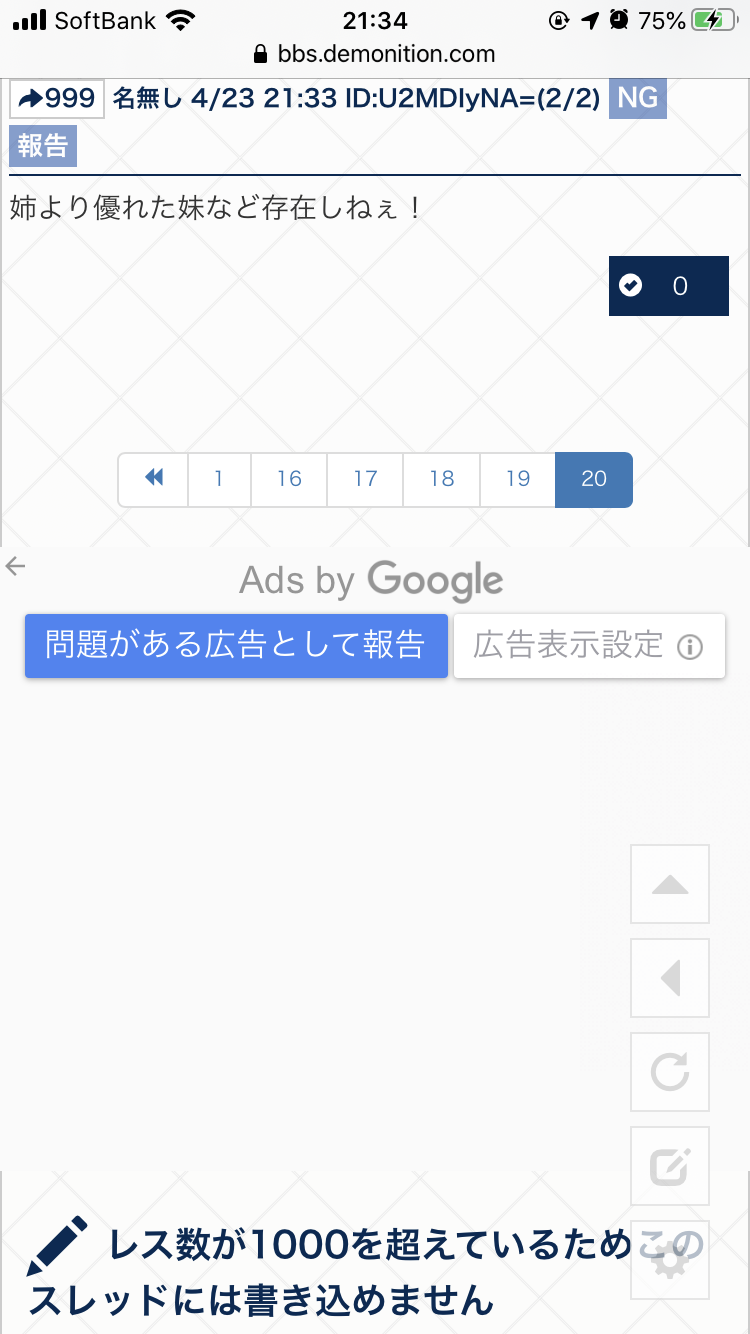Tap the back arrow beside Ads by Google
750x1334 pixels.
click(x=15, y=567)
